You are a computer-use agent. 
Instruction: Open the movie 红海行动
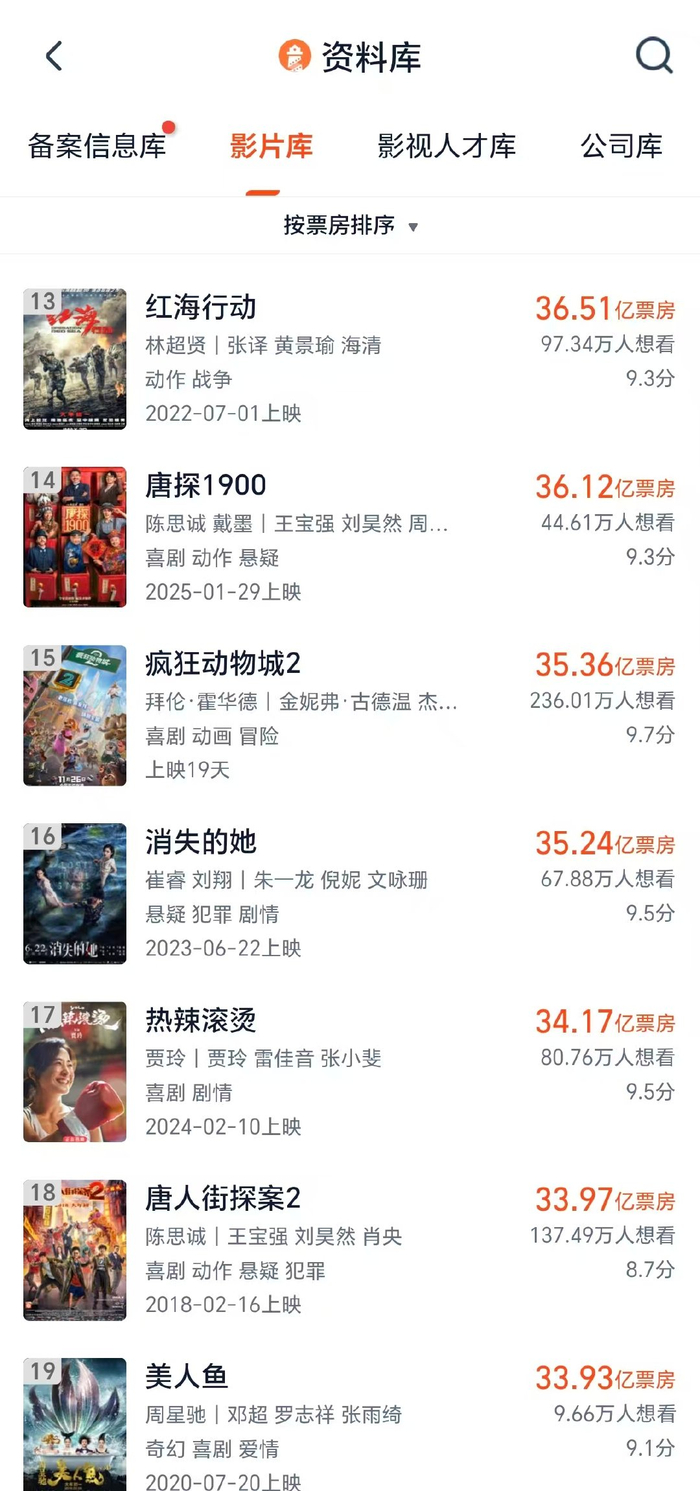[201, 307]
